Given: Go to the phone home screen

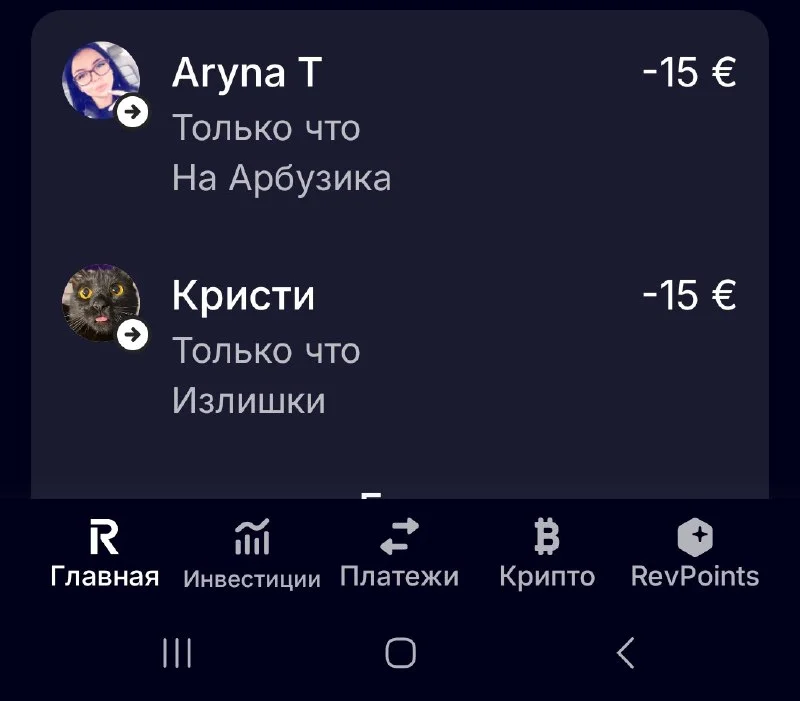Looking at the screenshot, I should (x=400, y=653).
